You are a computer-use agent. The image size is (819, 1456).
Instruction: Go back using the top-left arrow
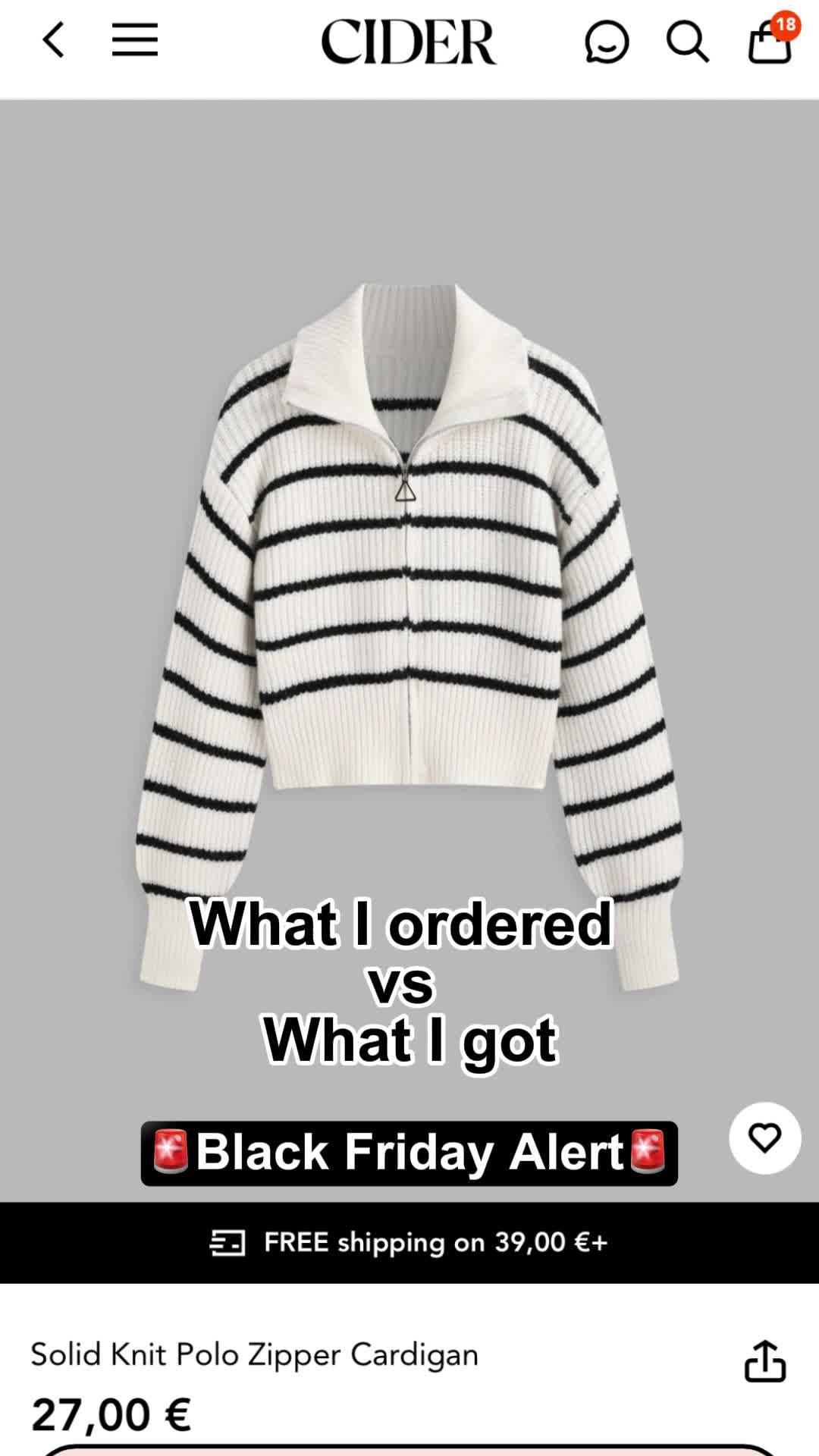pyautogui.click(x=53, y=39)
